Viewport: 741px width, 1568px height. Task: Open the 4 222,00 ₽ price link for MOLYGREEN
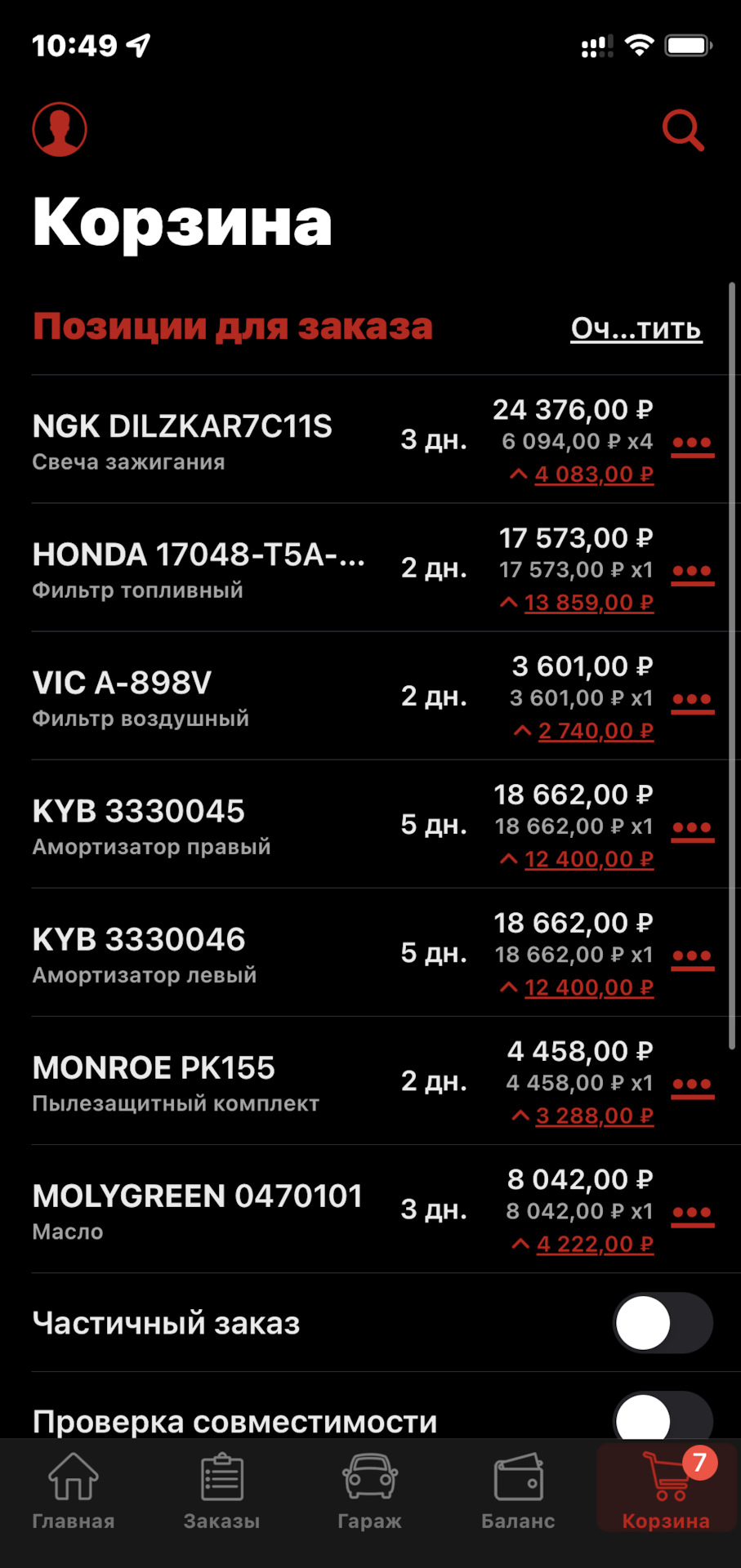click(x=595, y=1245)
